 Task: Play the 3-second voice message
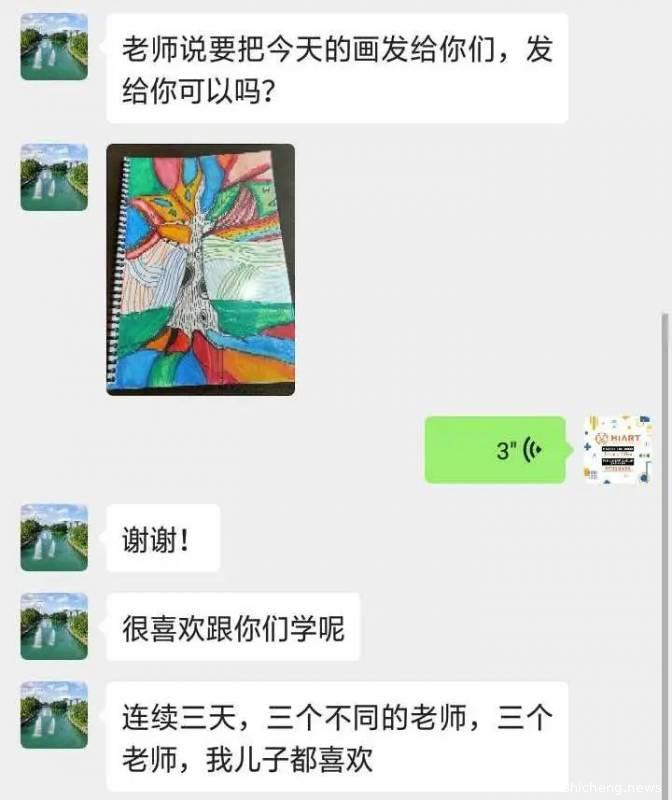tap(494, 450)
